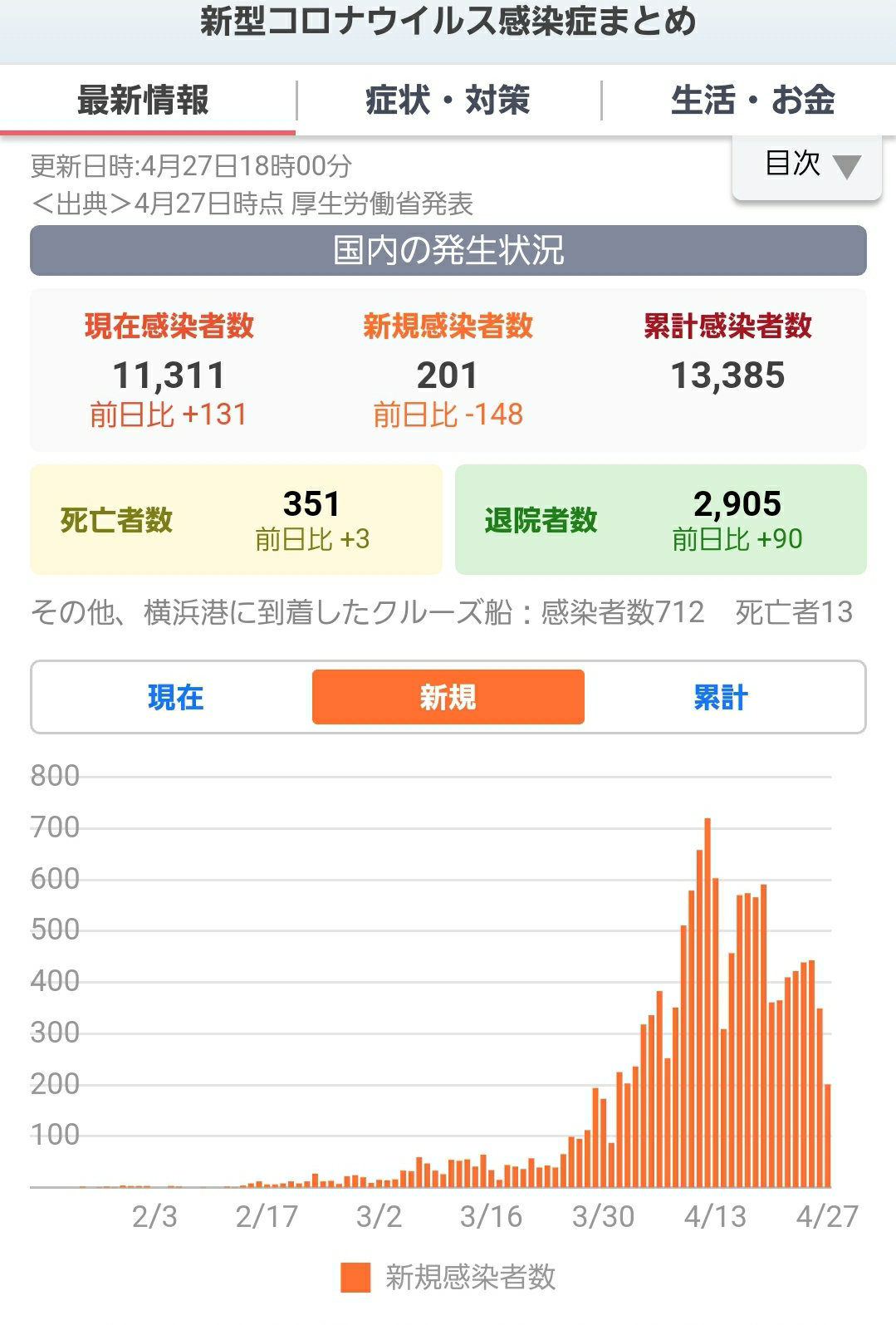Select the 新規 chart segment

pyautogui.click(x=448, y=697)
